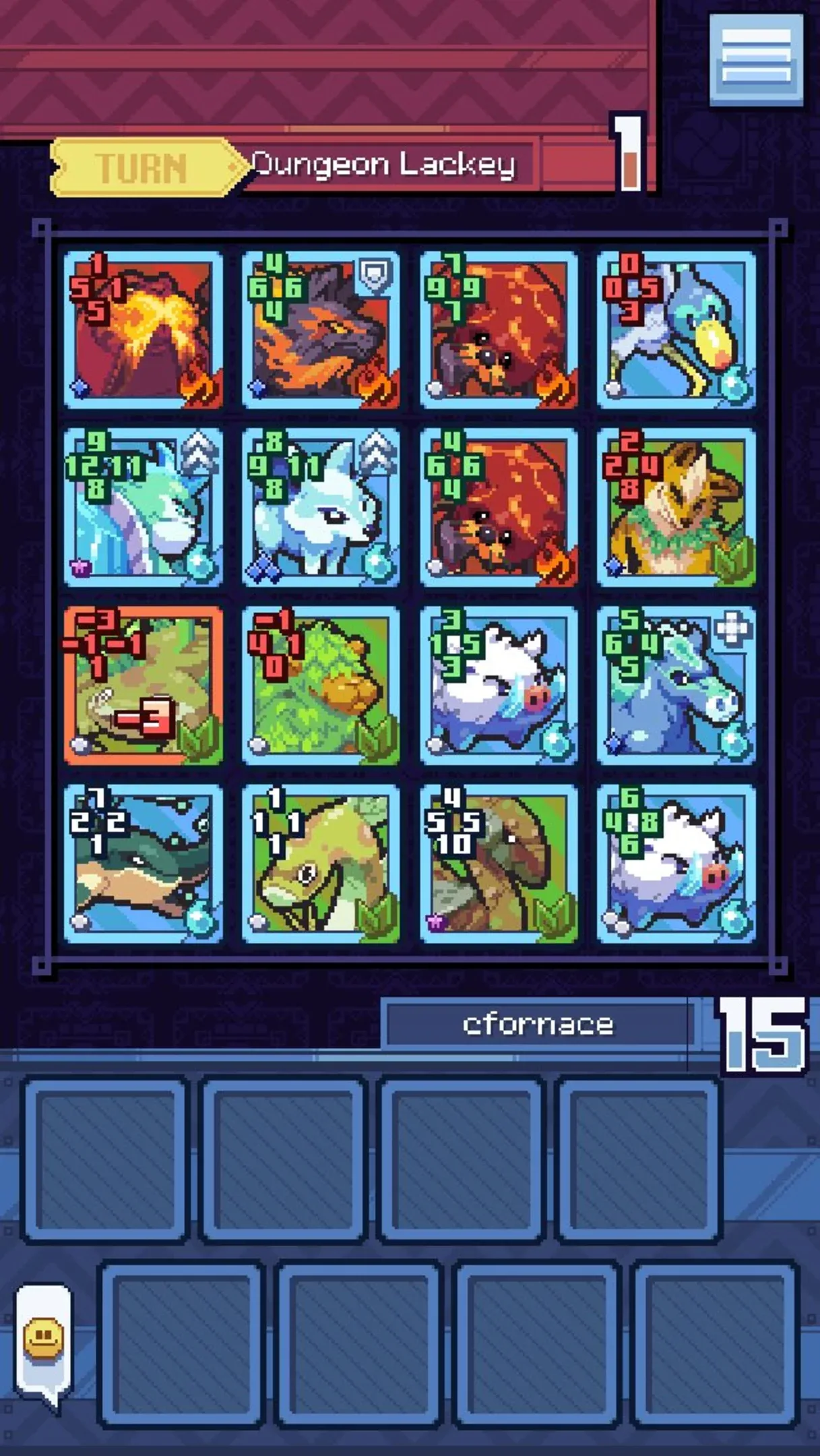820x1456 pixels.
Task: Open the yellow fox with leaf collar card
Action: point(676,507)
